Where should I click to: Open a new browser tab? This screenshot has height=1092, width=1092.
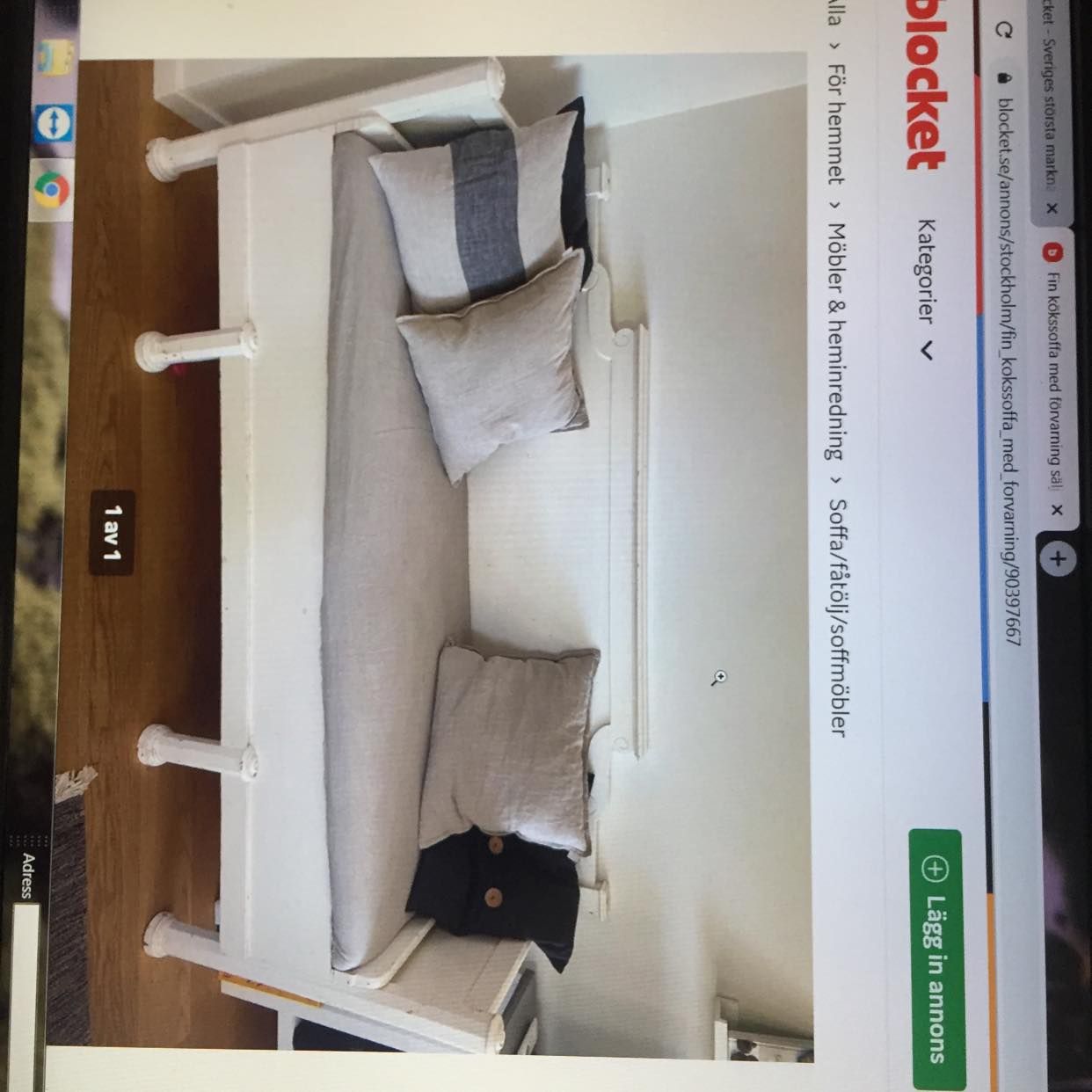click(1058, 558)
